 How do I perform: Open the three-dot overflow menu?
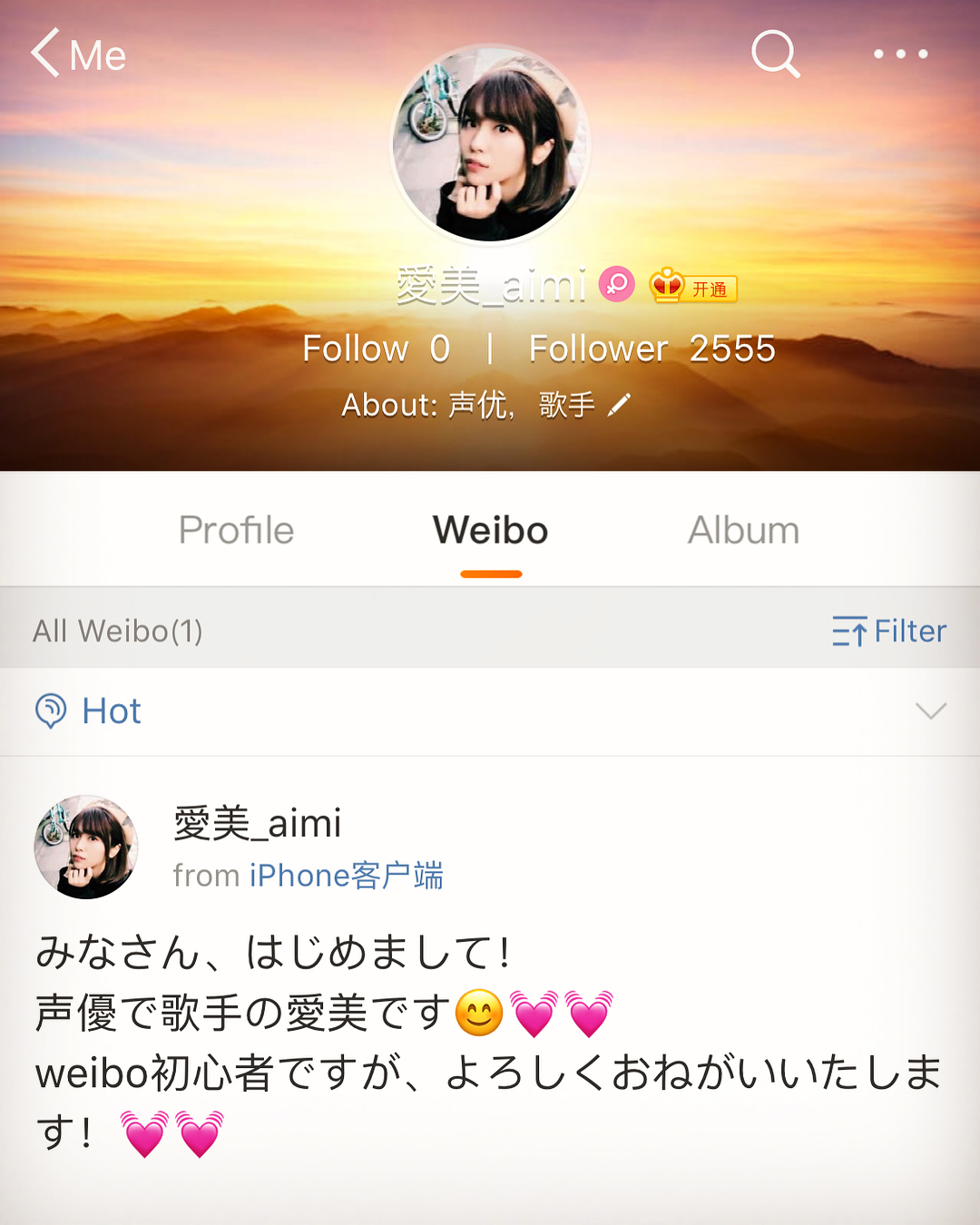coord(900,54)
